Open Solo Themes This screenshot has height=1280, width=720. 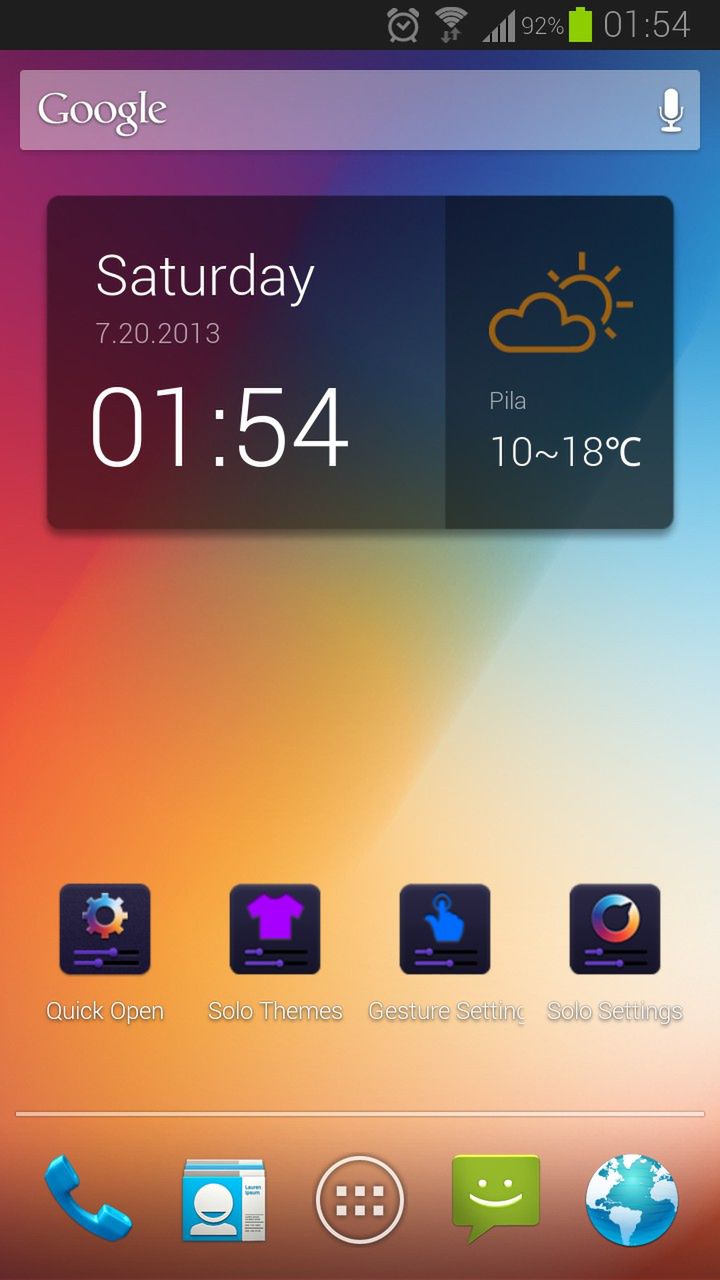[x=275, y=929]
